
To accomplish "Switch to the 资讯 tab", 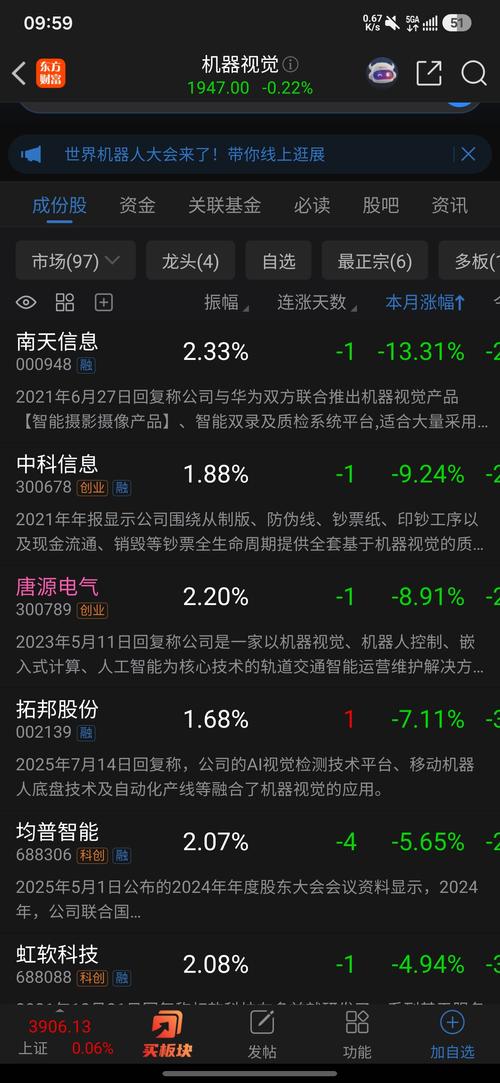I will tap(450, 205).
